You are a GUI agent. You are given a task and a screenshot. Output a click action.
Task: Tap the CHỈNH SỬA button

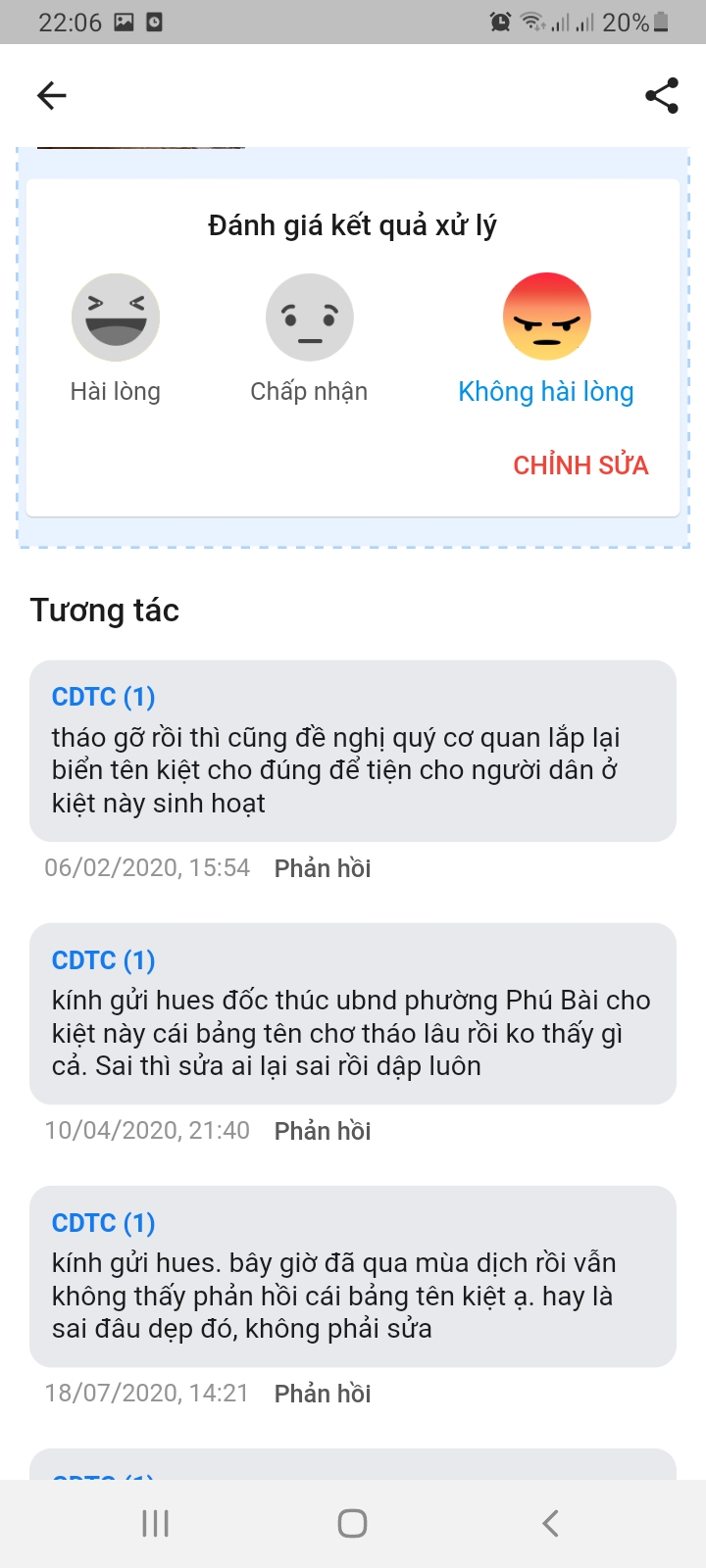pos(580,465)
